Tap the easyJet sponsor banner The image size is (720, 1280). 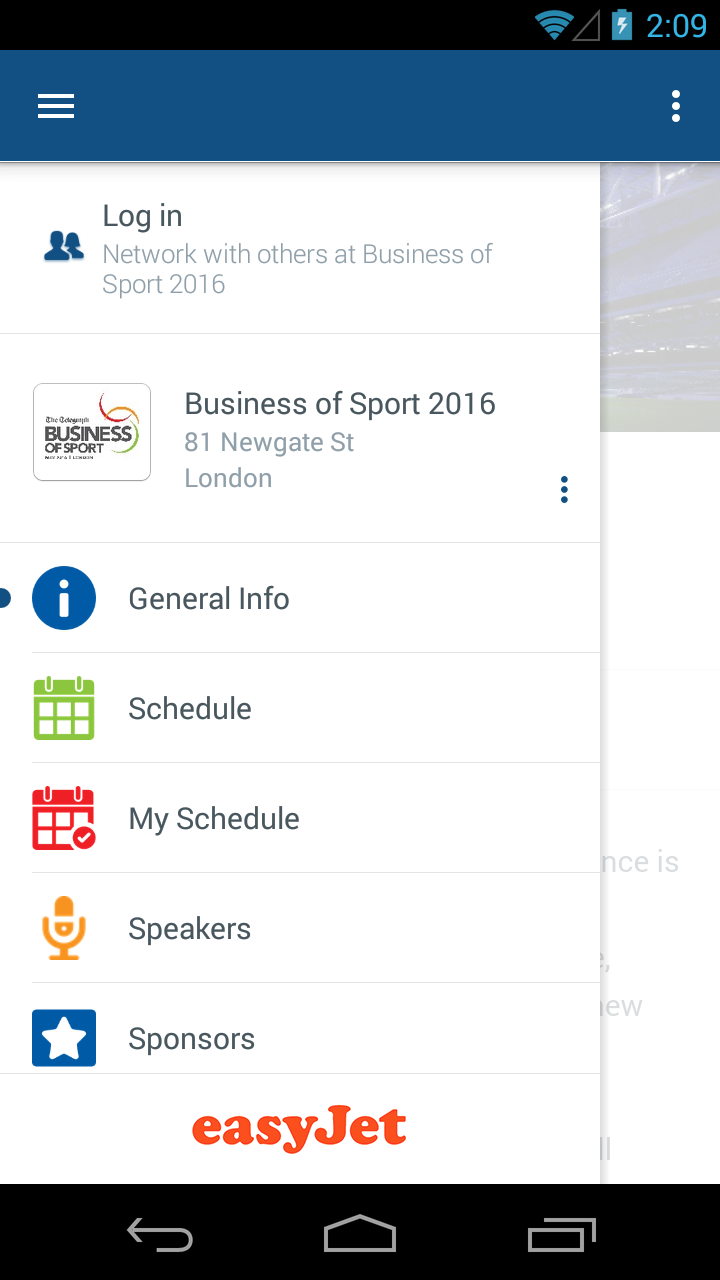299,1129
